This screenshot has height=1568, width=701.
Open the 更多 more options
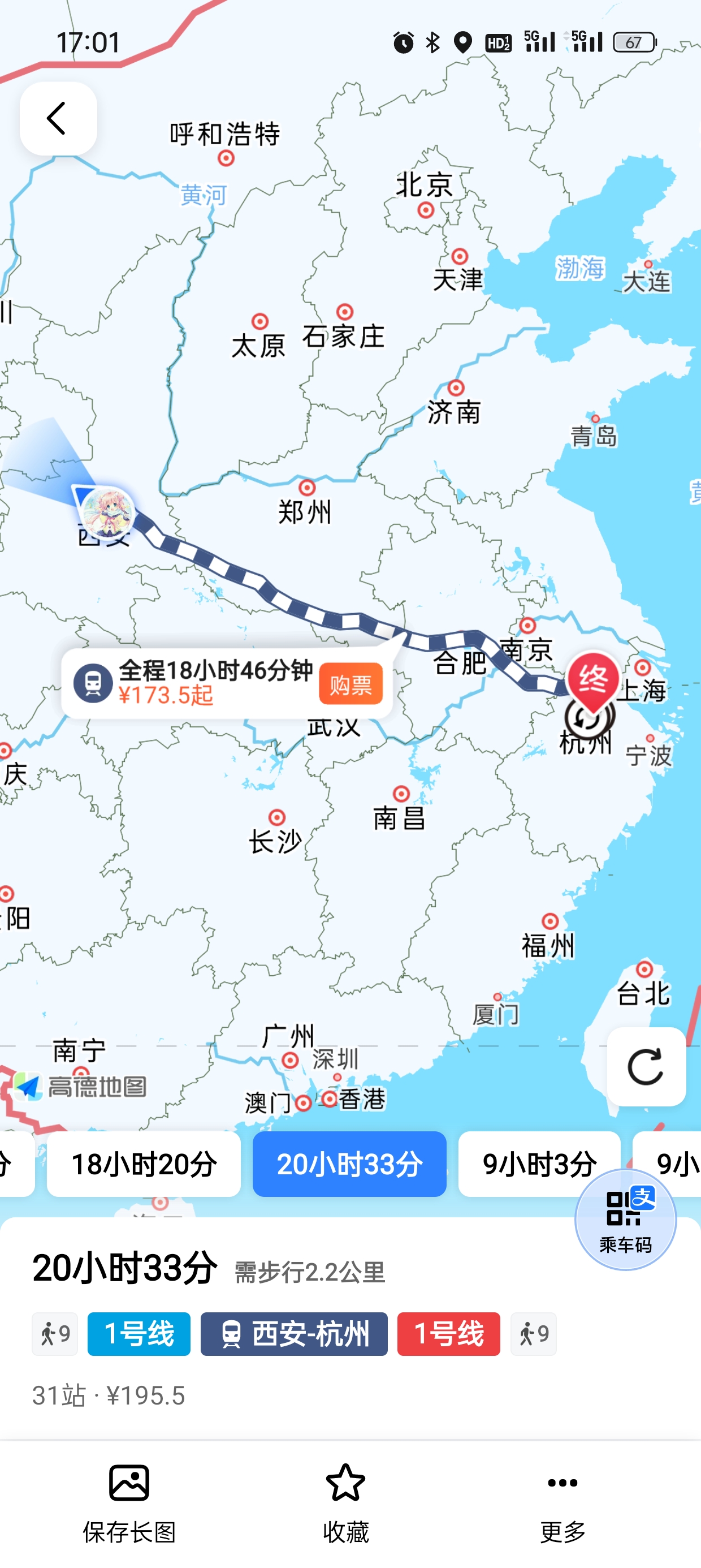562,1503
